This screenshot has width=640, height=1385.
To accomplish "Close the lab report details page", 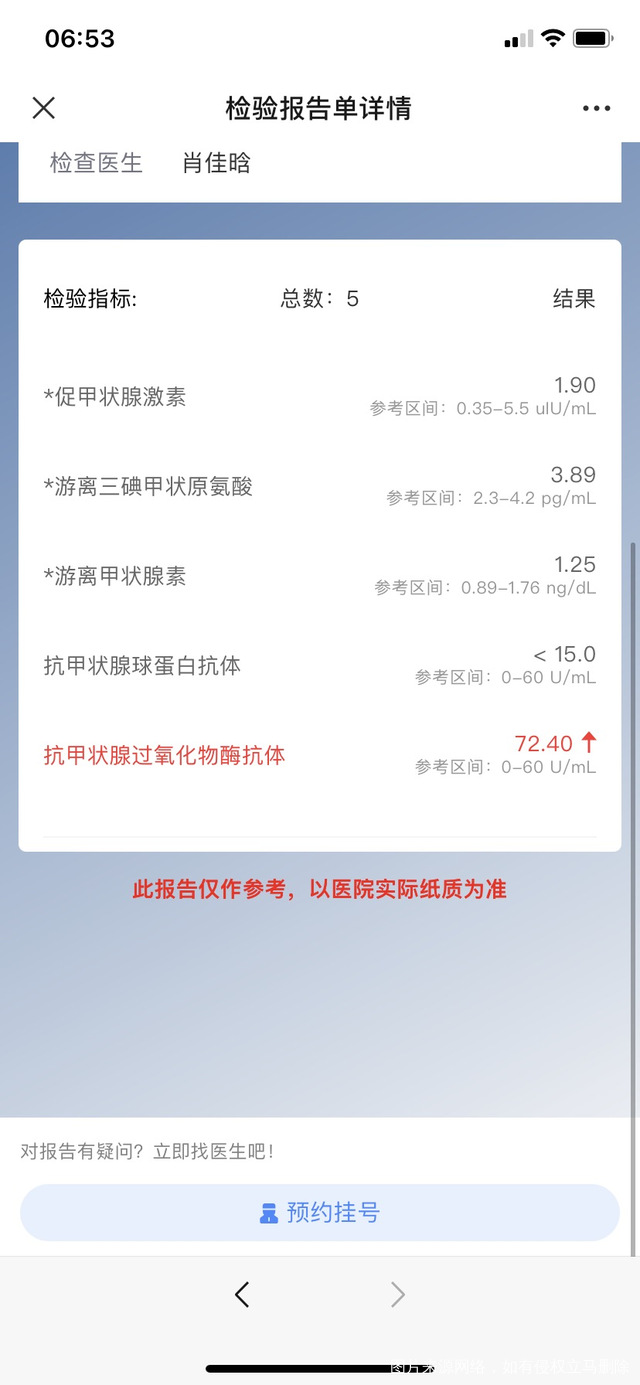I will pyautogui.click(x=44, y=108).
